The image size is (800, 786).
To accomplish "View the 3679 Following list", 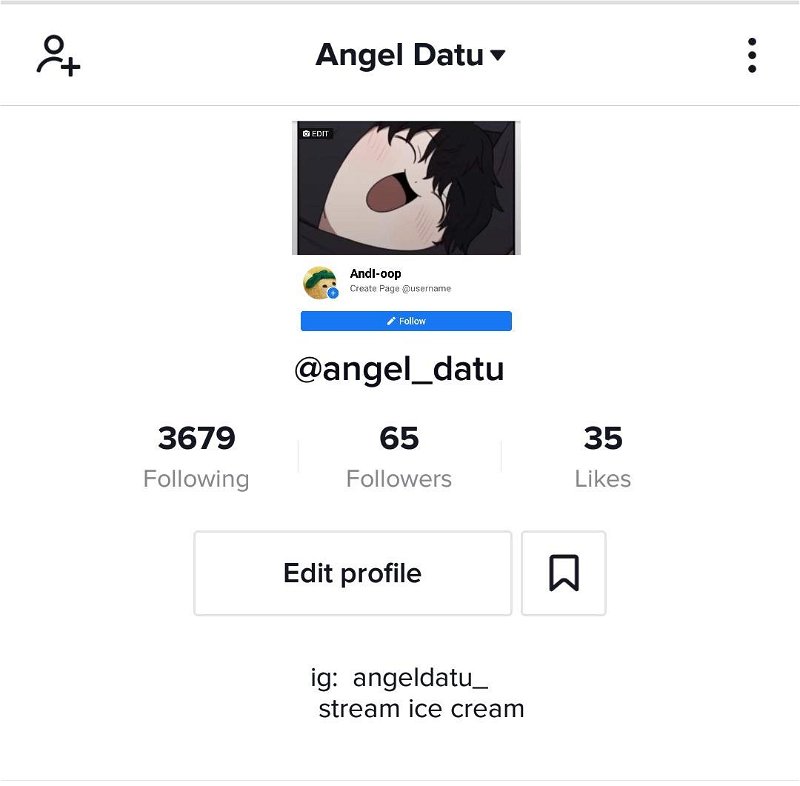I will click(x=196, y=457).
